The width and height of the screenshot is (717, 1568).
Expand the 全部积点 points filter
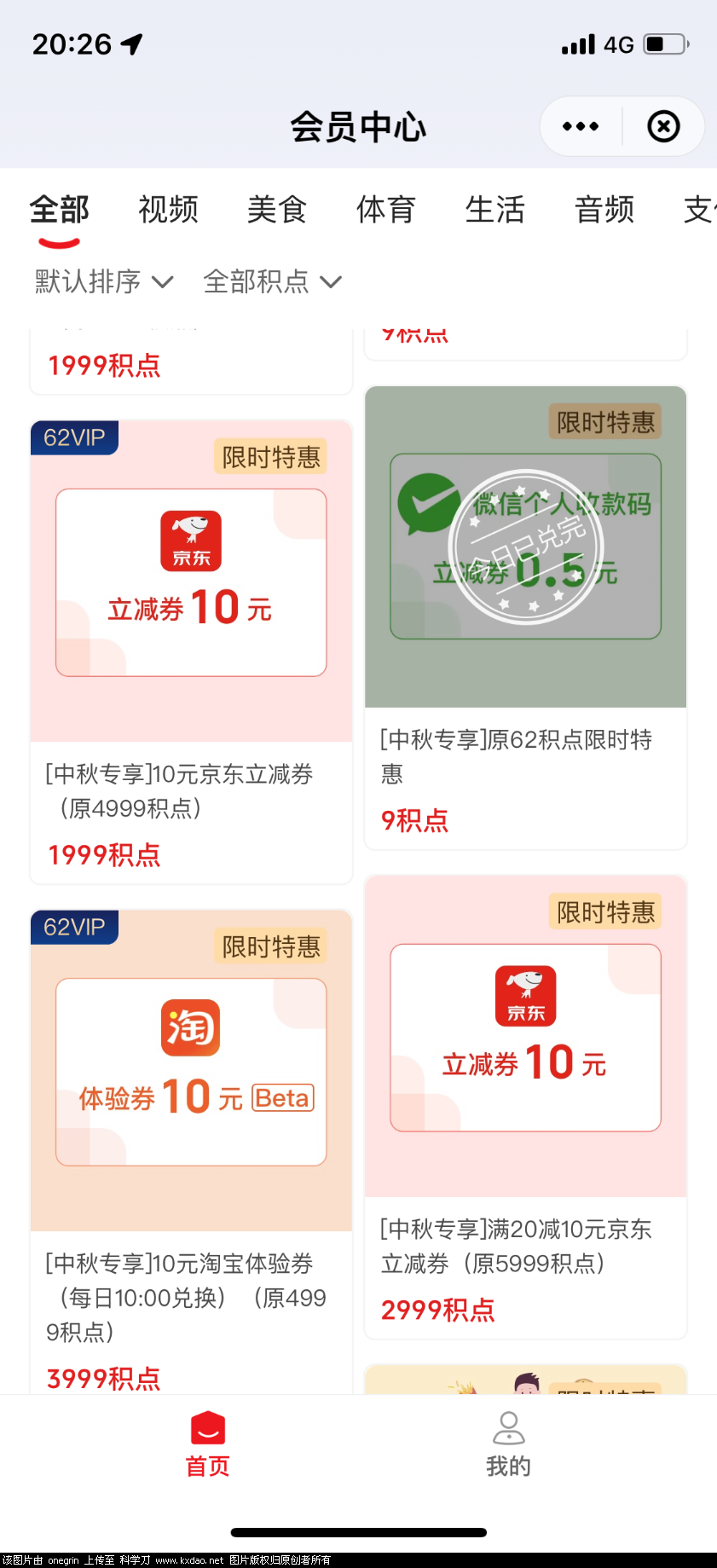[271, 281]
